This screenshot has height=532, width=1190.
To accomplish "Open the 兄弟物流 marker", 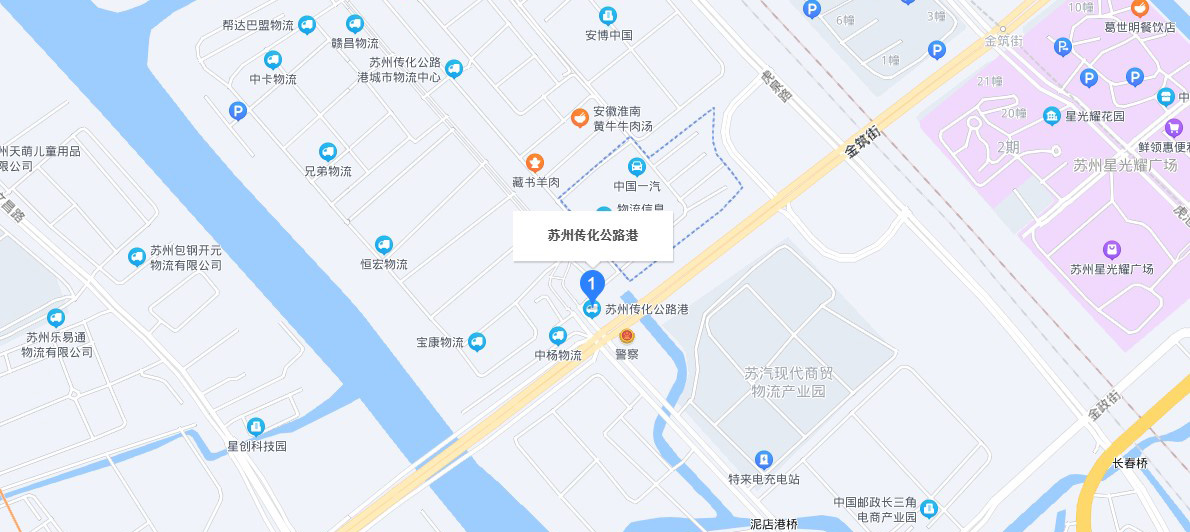I will (328, 152).
